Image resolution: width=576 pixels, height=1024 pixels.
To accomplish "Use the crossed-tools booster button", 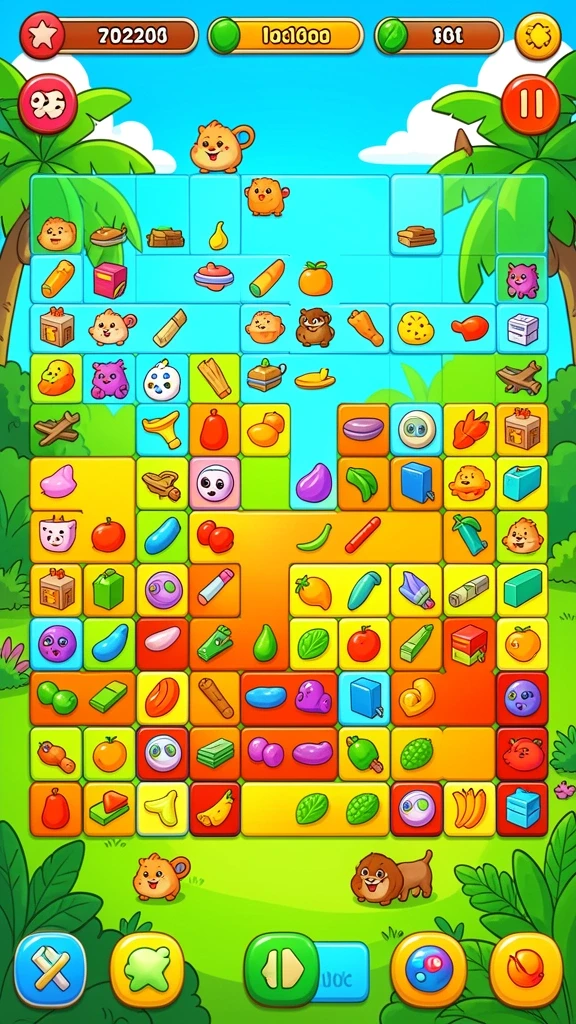I will [x=50, y=970].
